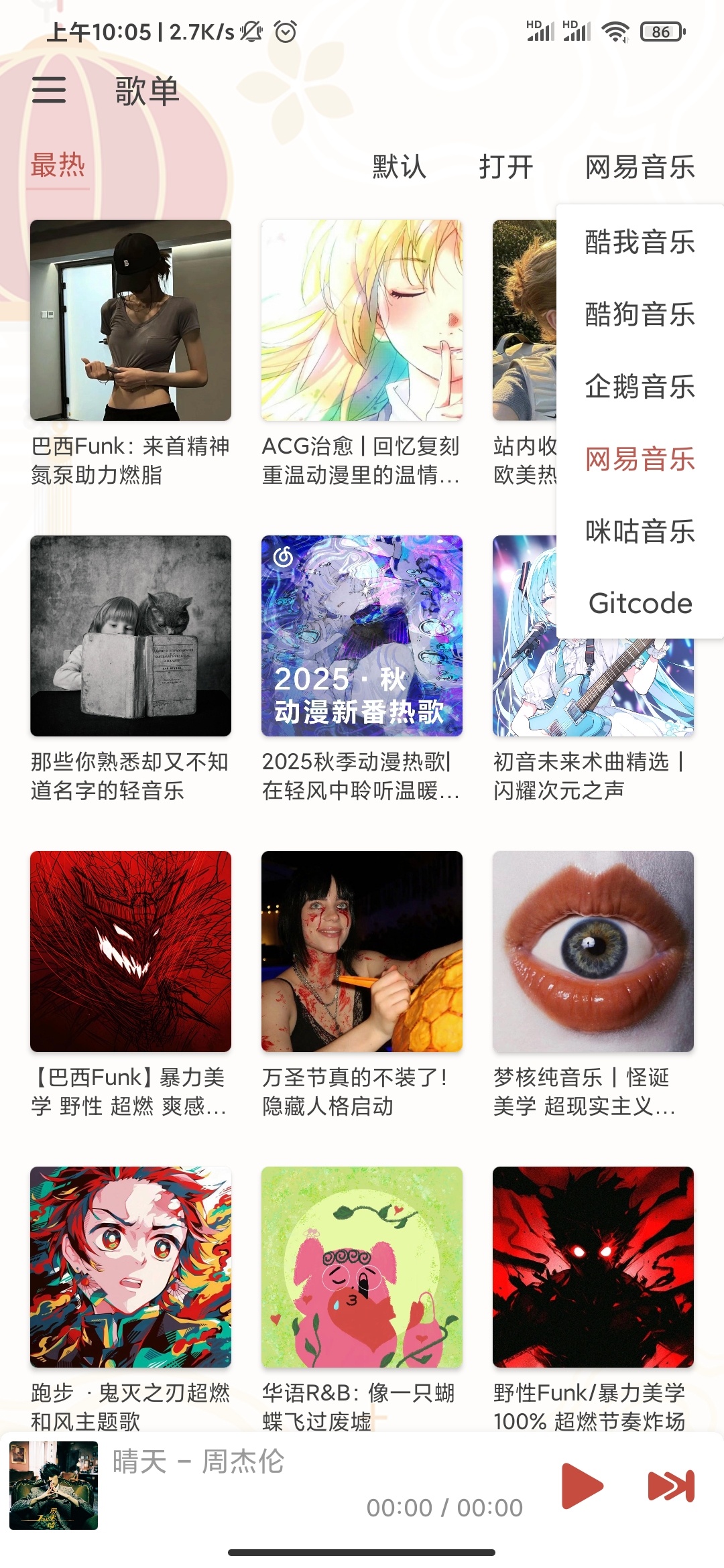Open the 万圣节真的不装了 playlist
724x1568 pixels.
[362, 952]
